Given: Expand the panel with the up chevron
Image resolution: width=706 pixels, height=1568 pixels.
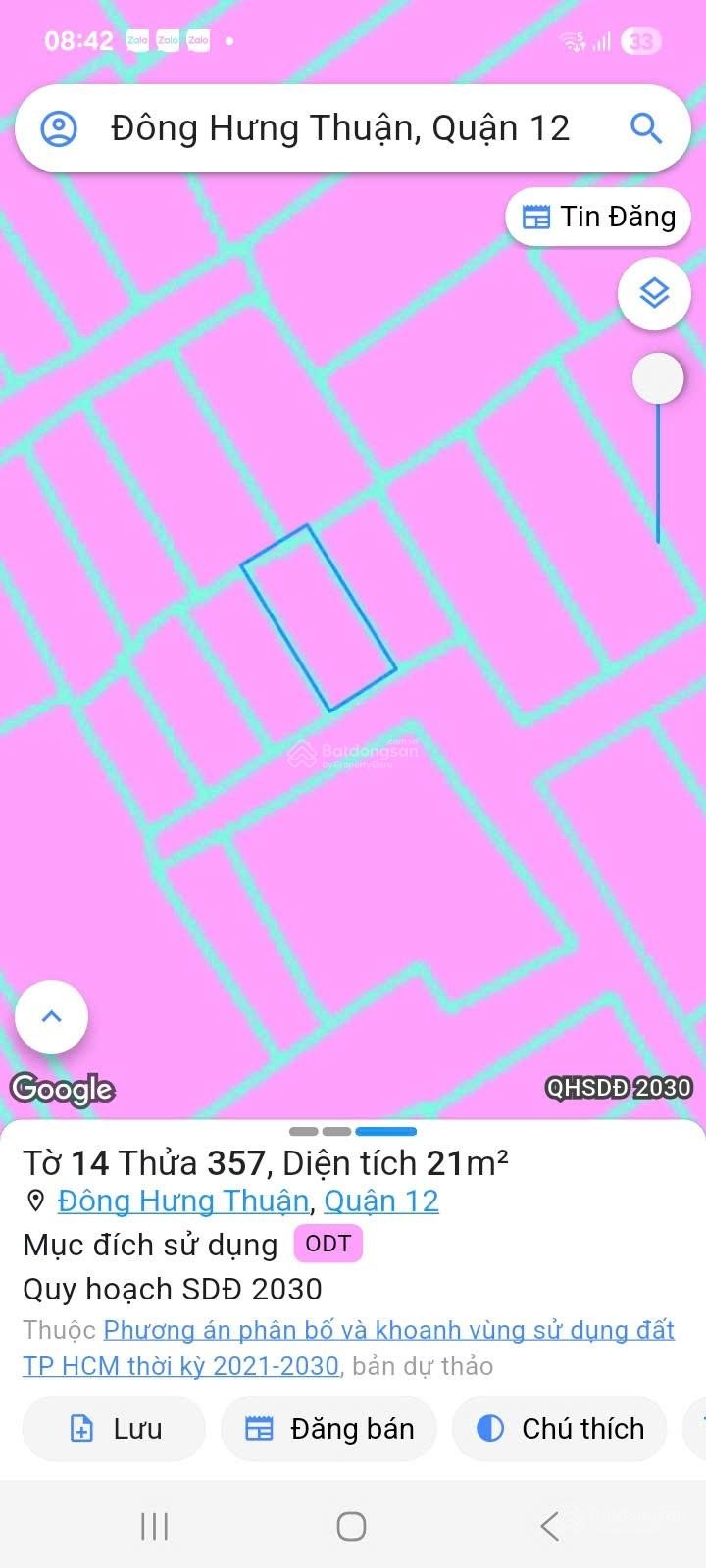Looking at the screenshot, I should pos(52,1017).
